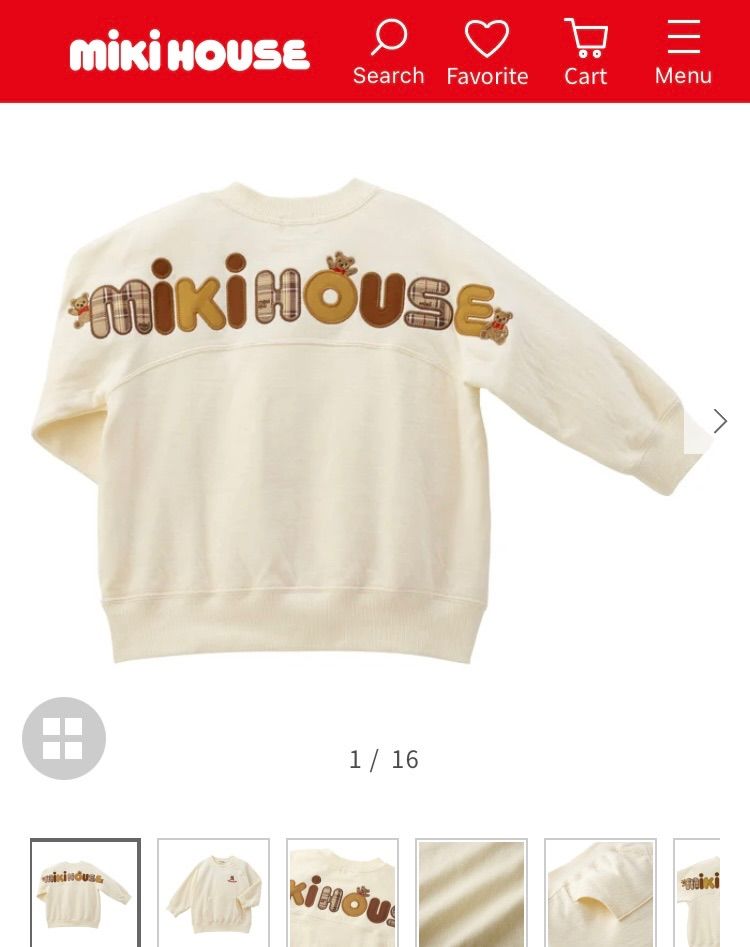Open the hamburger Menu
This screenshot has height=947, width=750.
(683, 52)
